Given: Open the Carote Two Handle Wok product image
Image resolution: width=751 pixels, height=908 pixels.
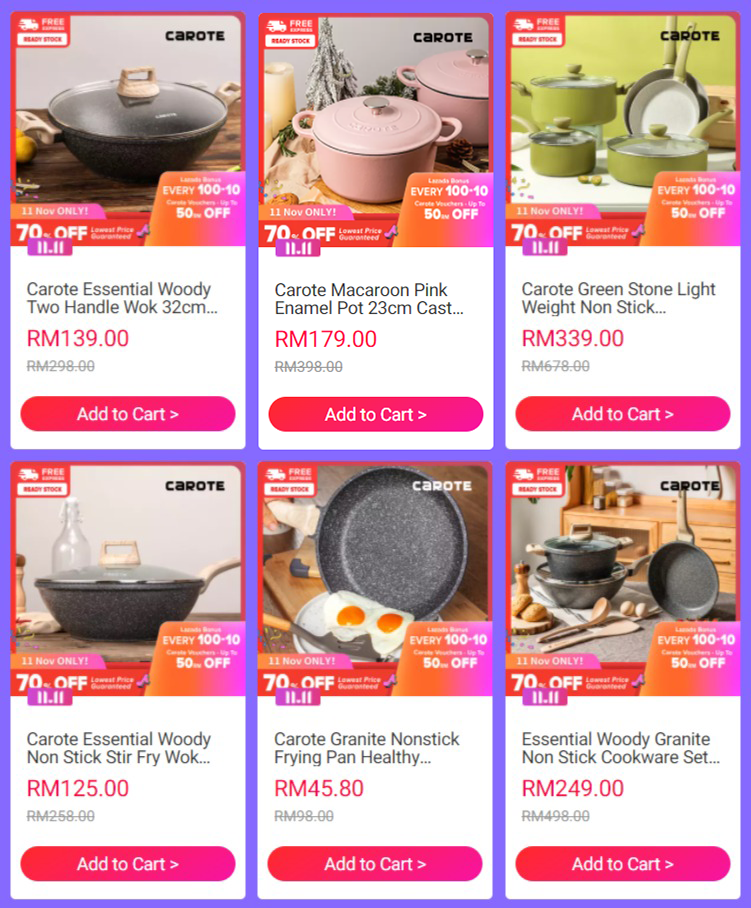Looking at the screenshot, I should (128, 120).
